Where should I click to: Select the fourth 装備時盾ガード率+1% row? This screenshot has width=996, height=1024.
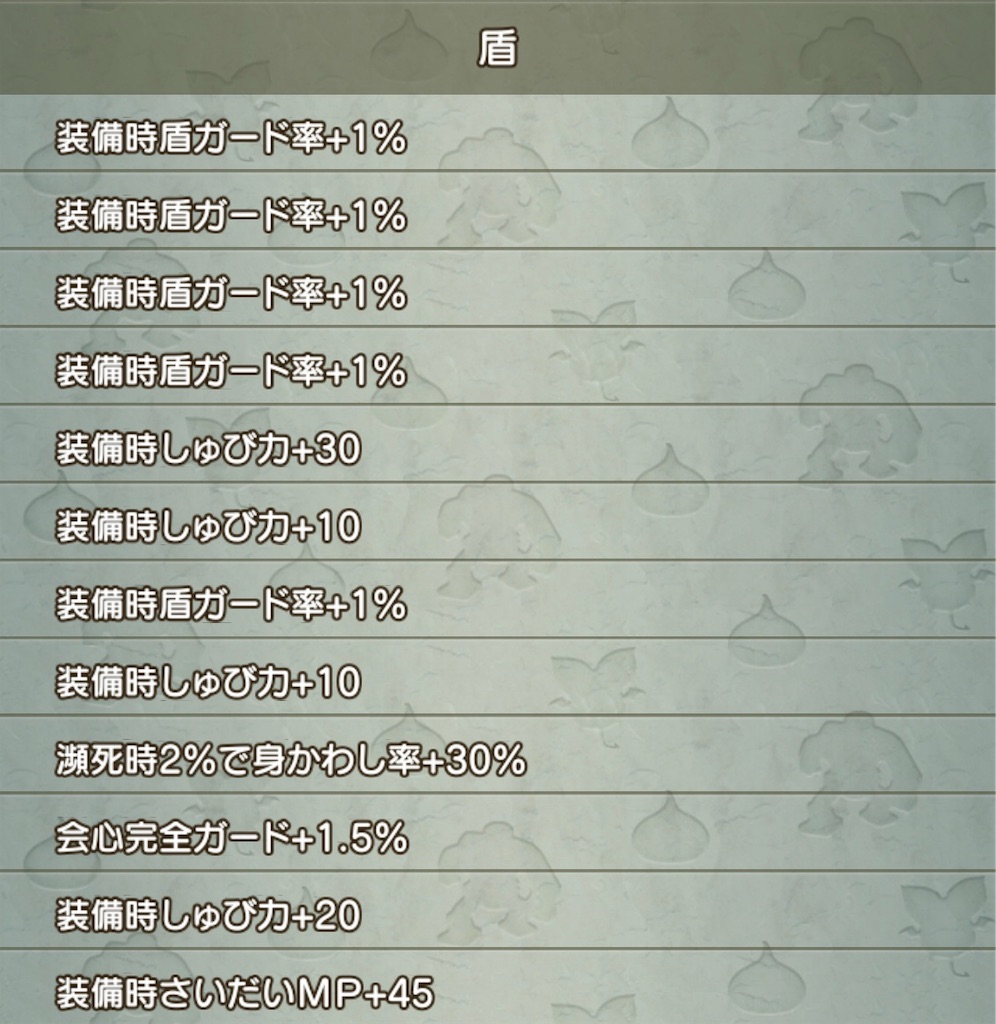coord(230,371)
